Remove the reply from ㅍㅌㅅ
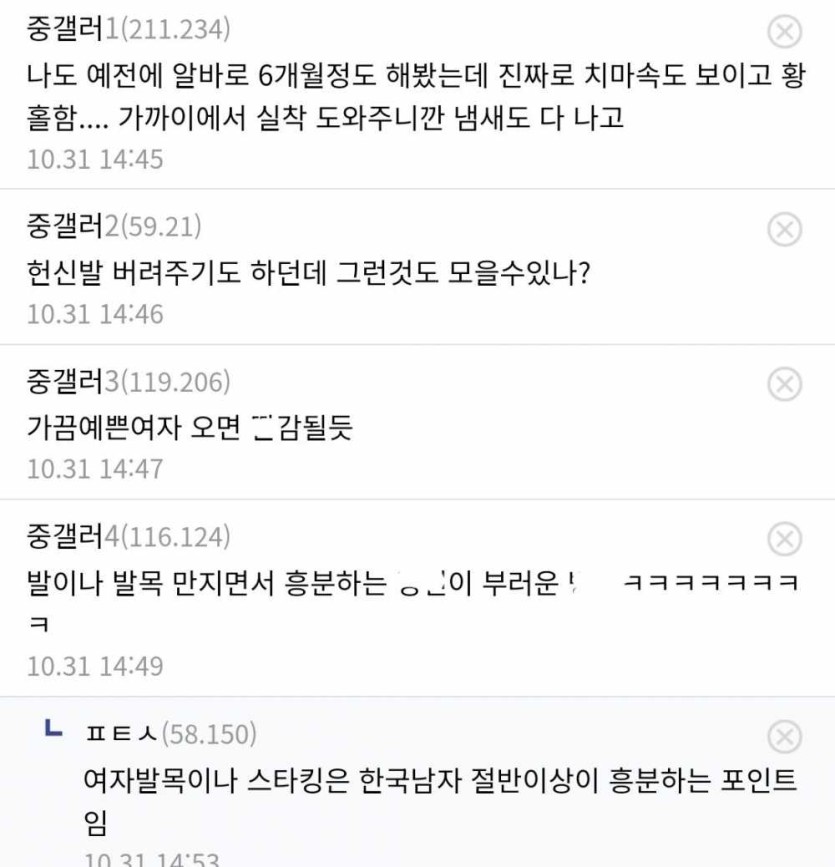835x867 pixels. point(785,737)
